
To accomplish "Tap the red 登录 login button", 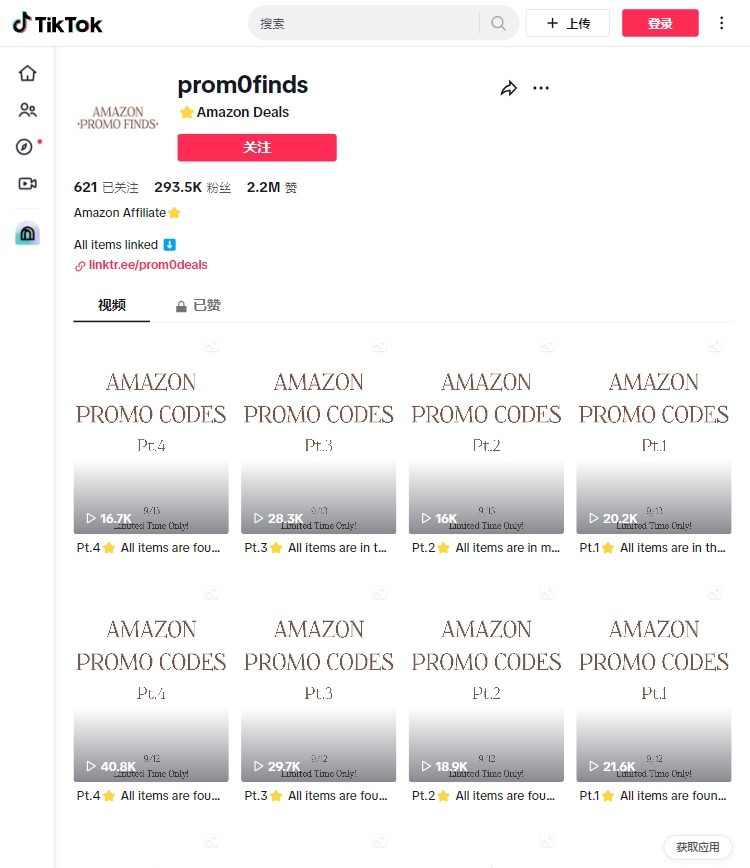I will [x=659, y=23].
